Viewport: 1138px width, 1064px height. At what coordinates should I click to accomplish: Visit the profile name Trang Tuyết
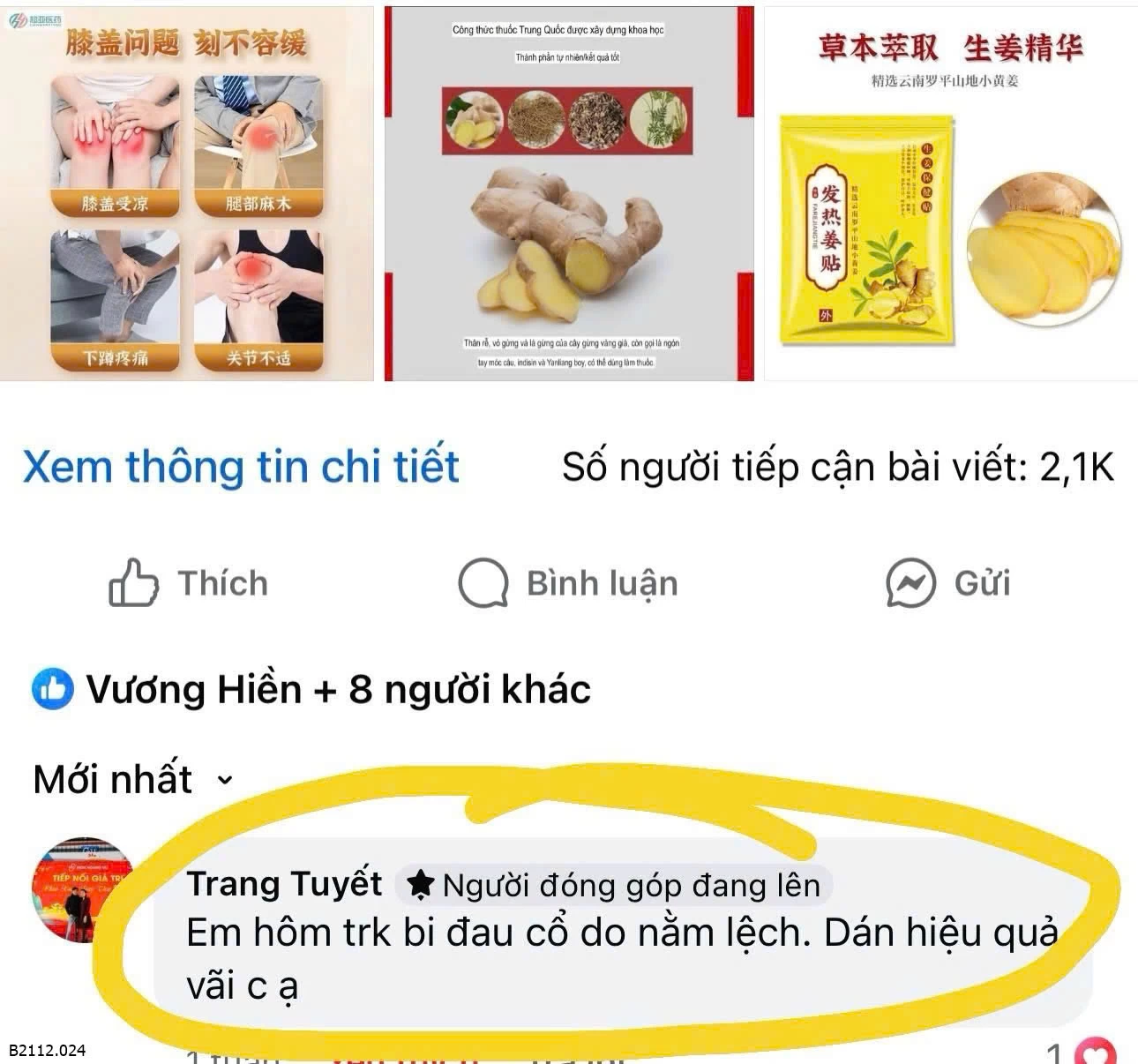click(284, 884)
